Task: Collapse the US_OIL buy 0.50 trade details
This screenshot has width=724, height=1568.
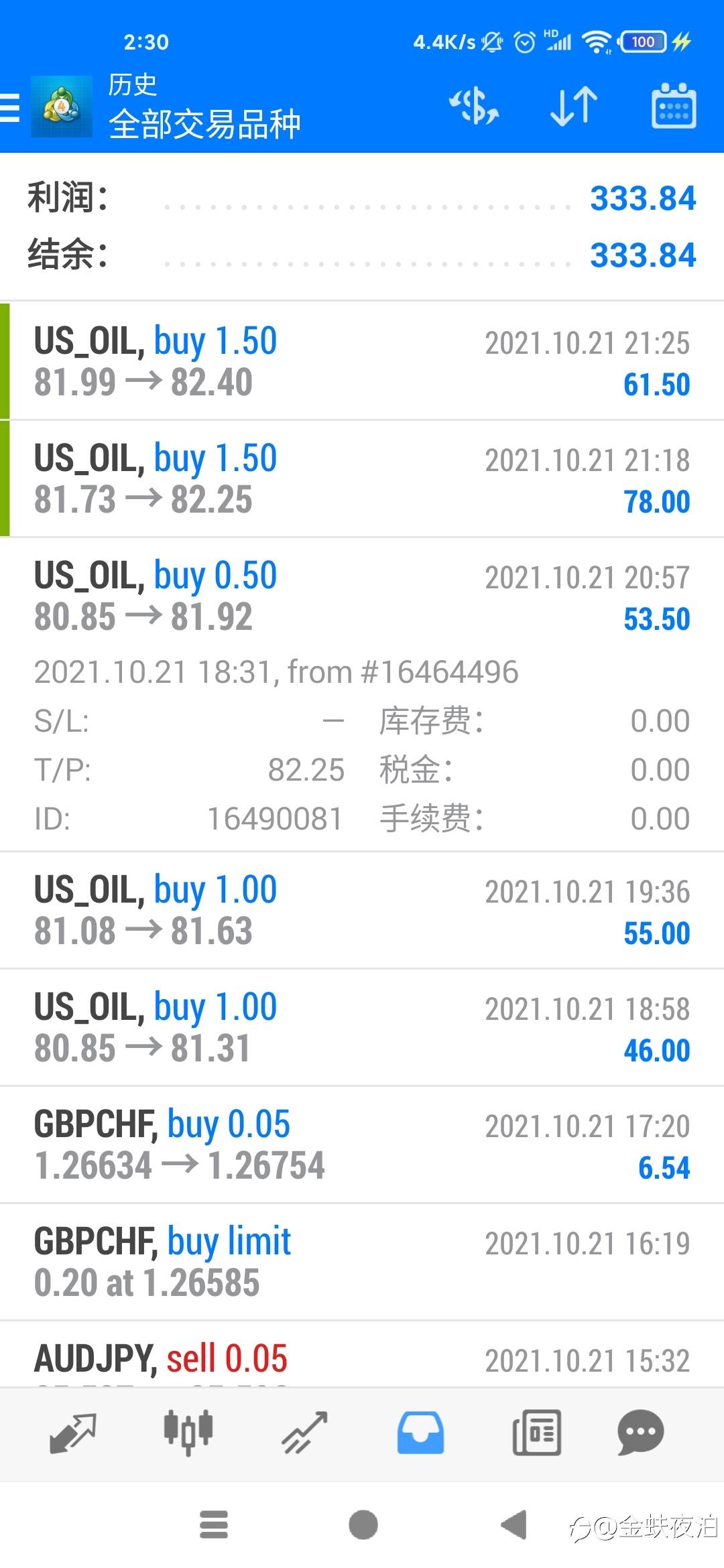Action: 362,596
